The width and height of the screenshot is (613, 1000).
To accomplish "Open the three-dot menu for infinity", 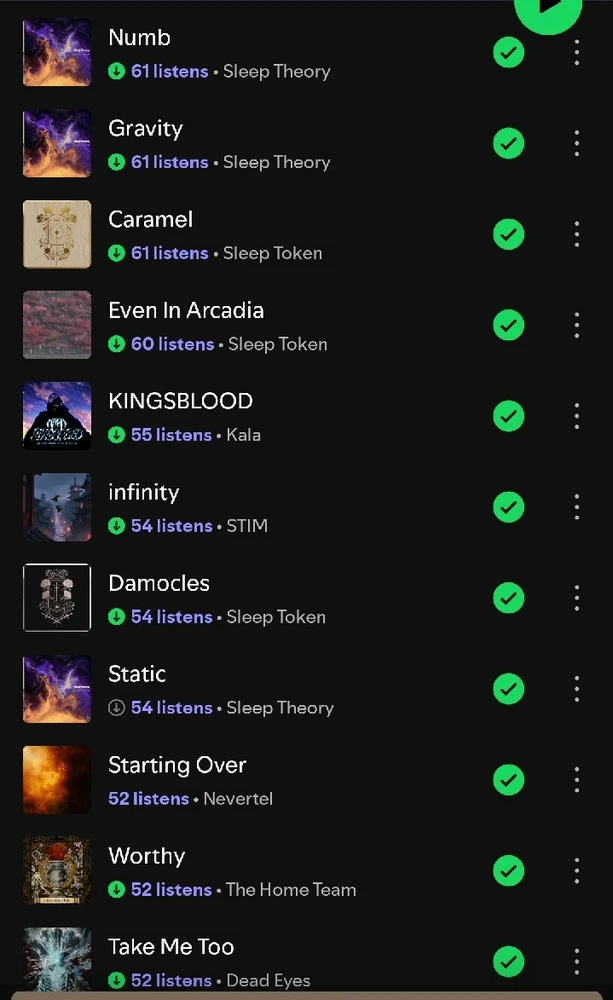I will pos(577,507).
